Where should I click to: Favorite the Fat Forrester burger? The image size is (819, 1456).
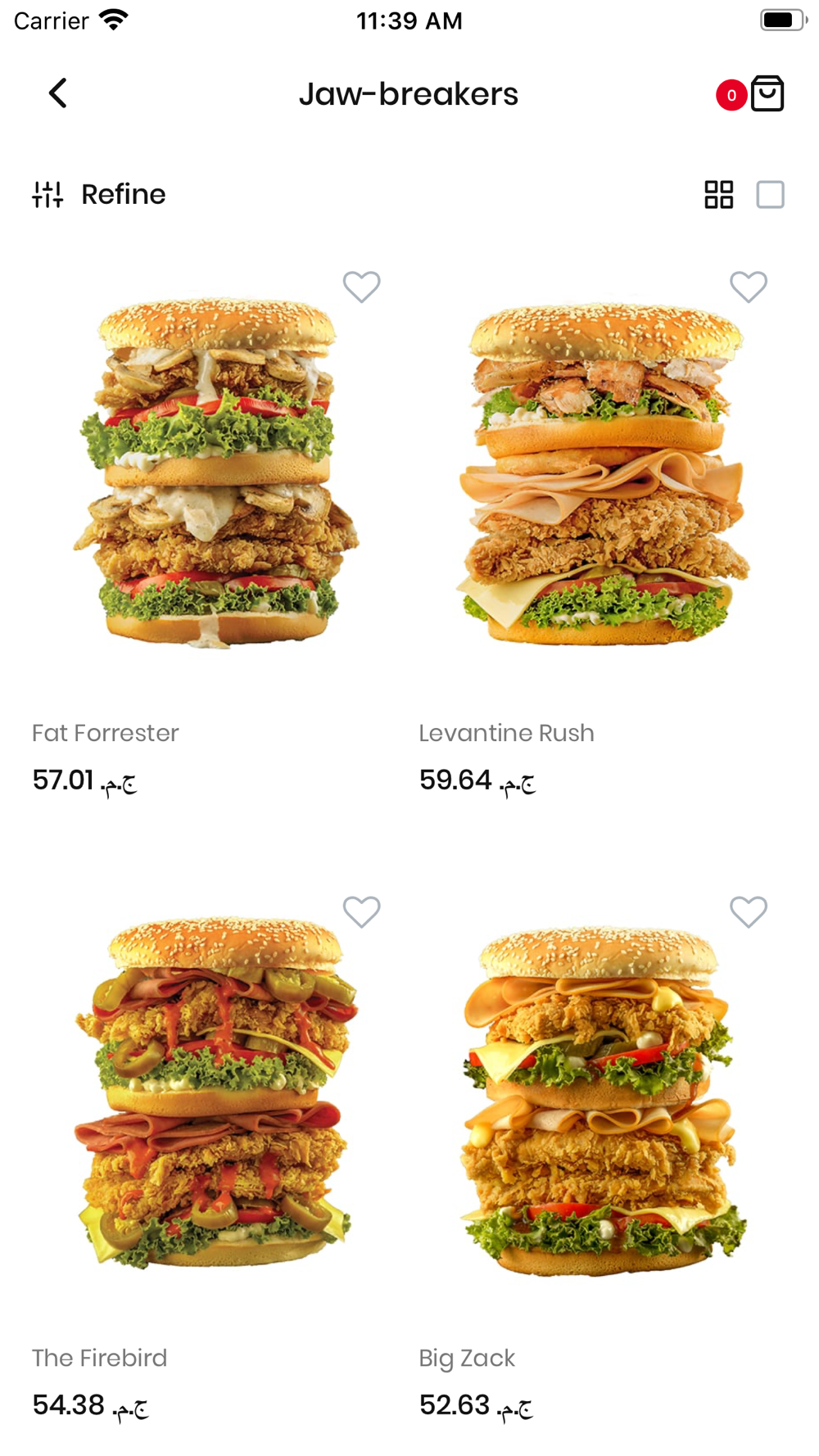click(361, 287)
